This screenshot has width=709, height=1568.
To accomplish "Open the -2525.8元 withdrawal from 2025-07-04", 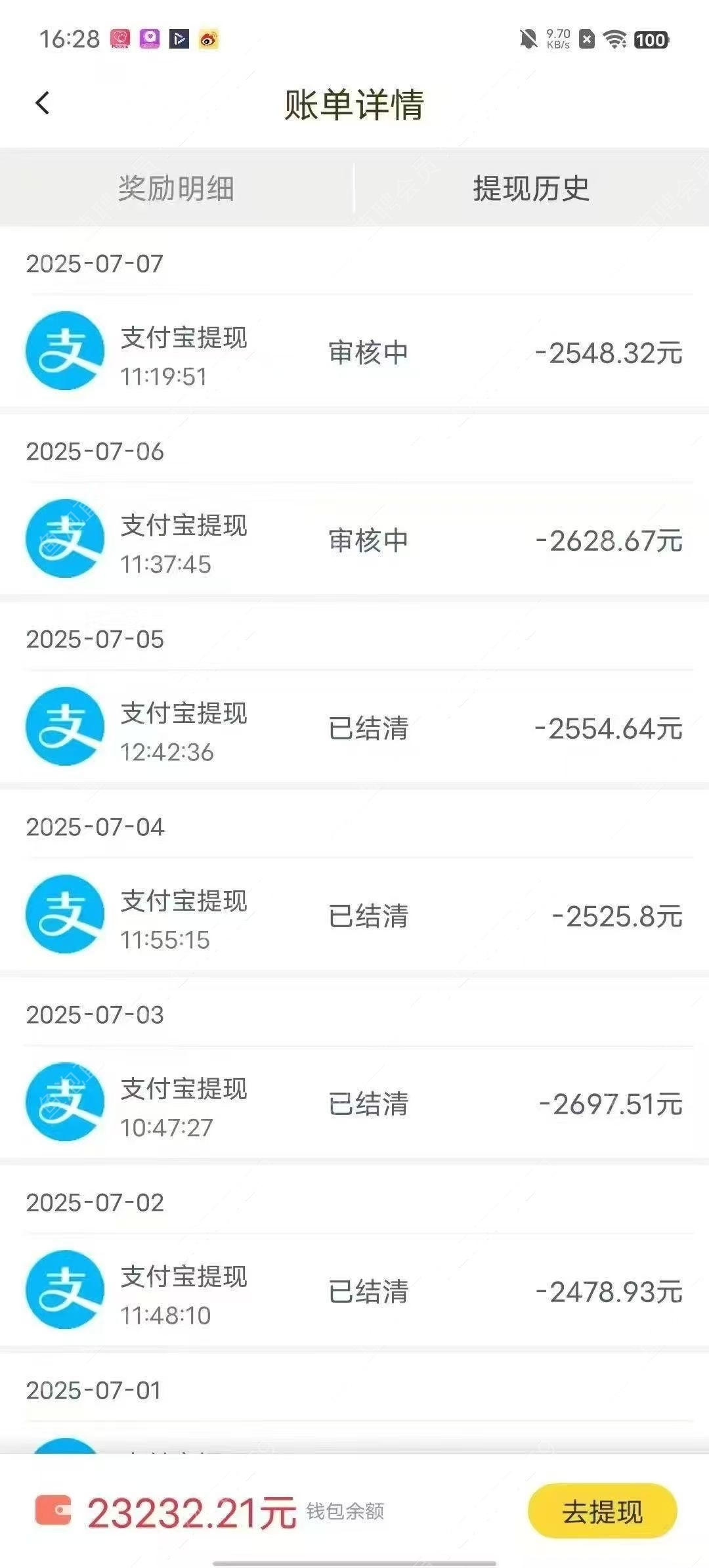I will pos(354,915).
